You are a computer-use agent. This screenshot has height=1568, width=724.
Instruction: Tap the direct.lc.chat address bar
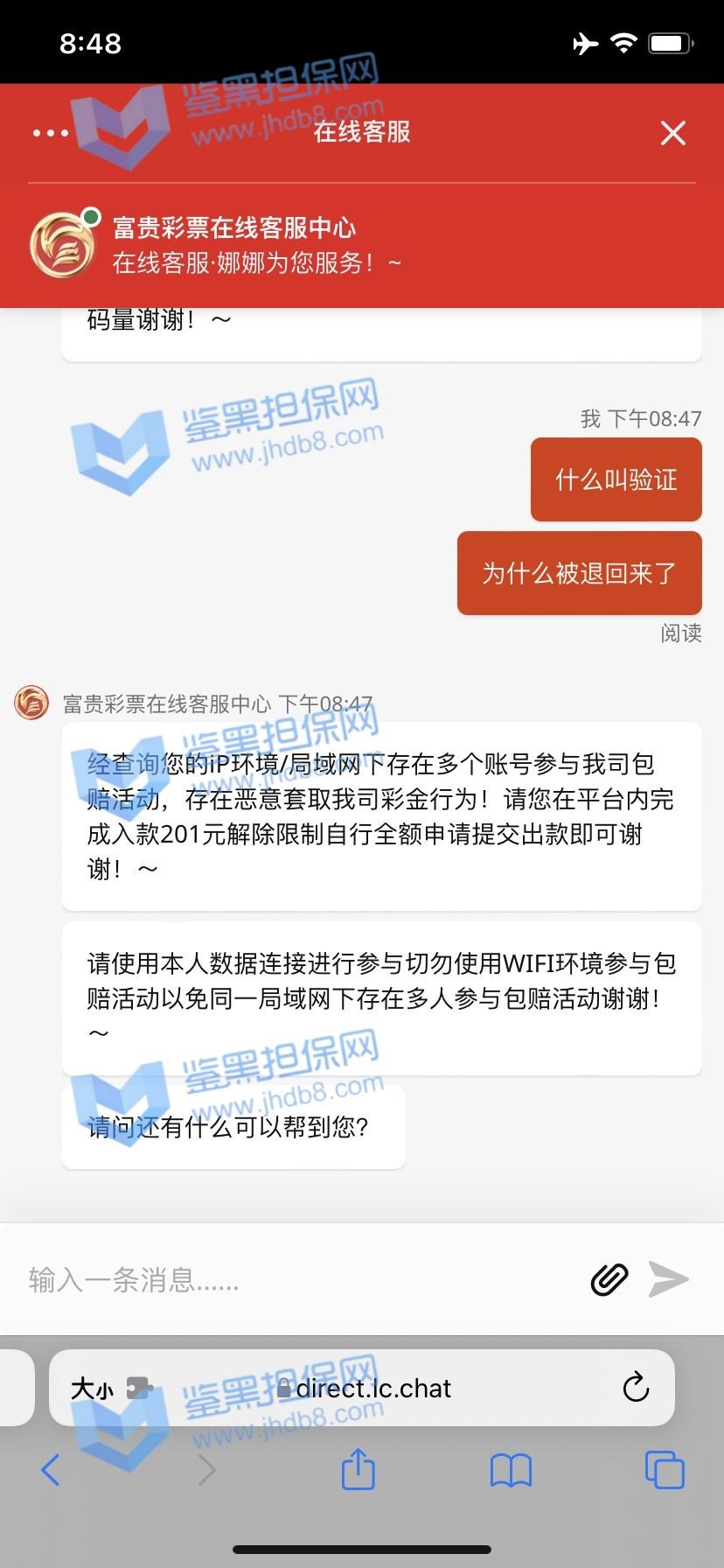tap(367, 1389)
